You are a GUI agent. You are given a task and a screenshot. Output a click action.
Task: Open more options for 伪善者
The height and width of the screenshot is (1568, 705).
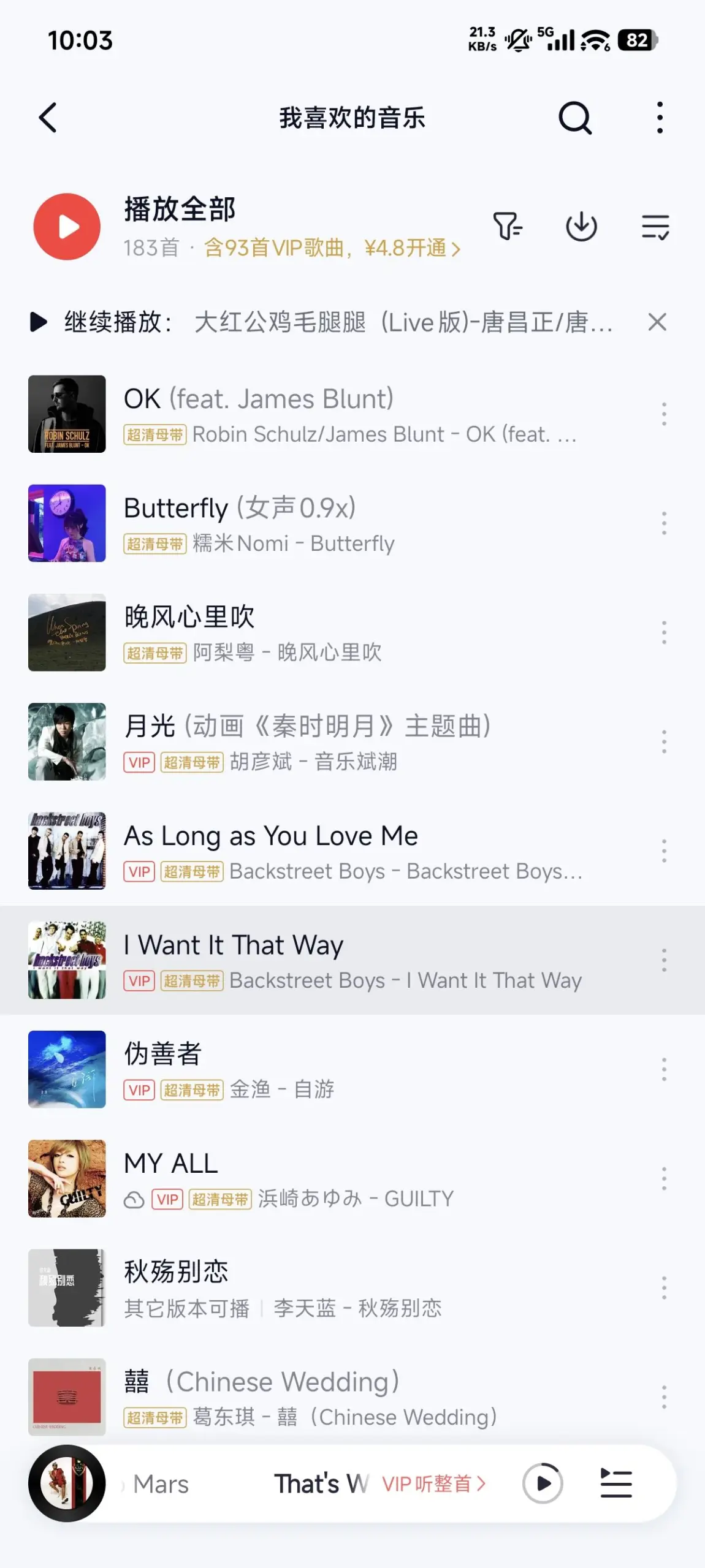coord(663,1069)
